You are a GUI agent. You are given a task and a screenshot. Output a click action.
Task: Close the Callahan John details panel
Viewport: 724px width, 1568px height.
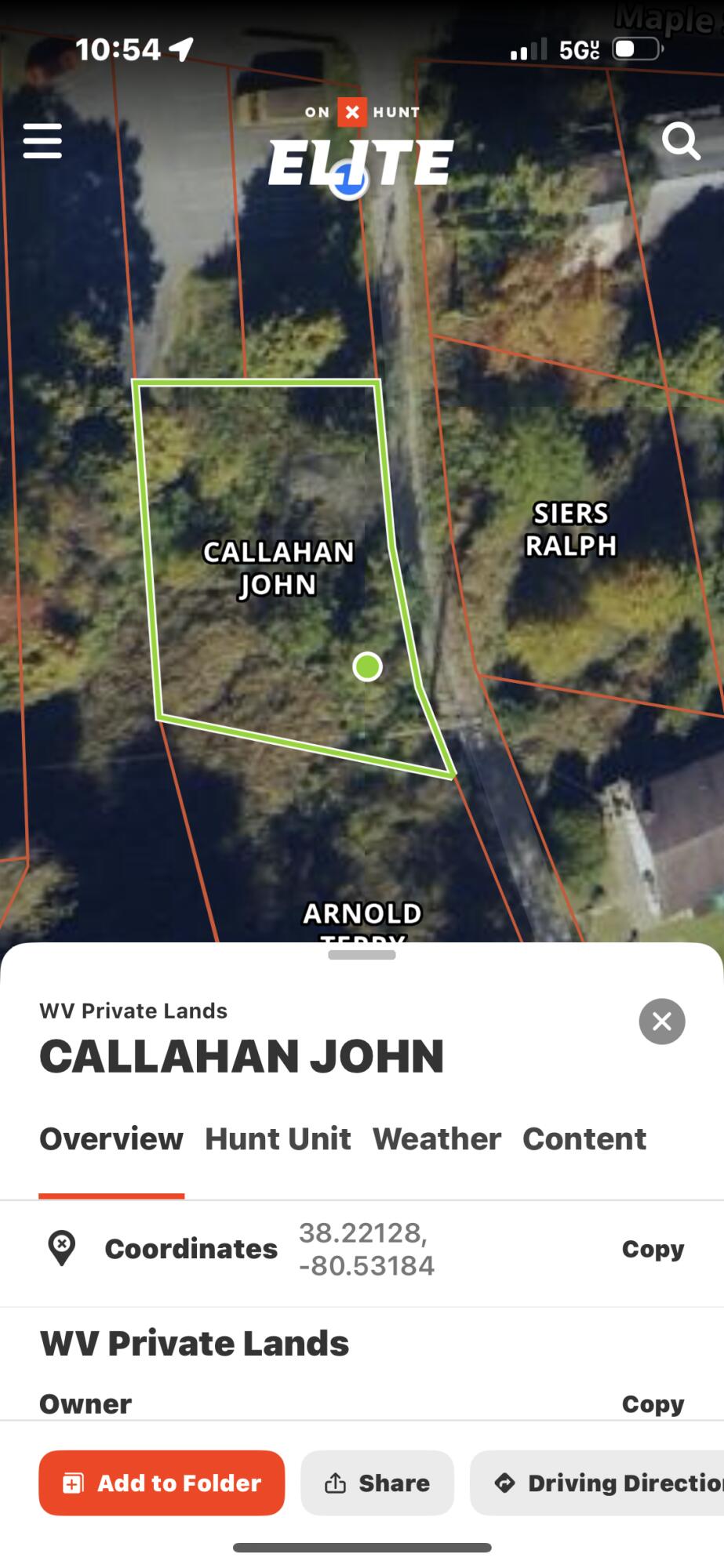[661, 1021]
